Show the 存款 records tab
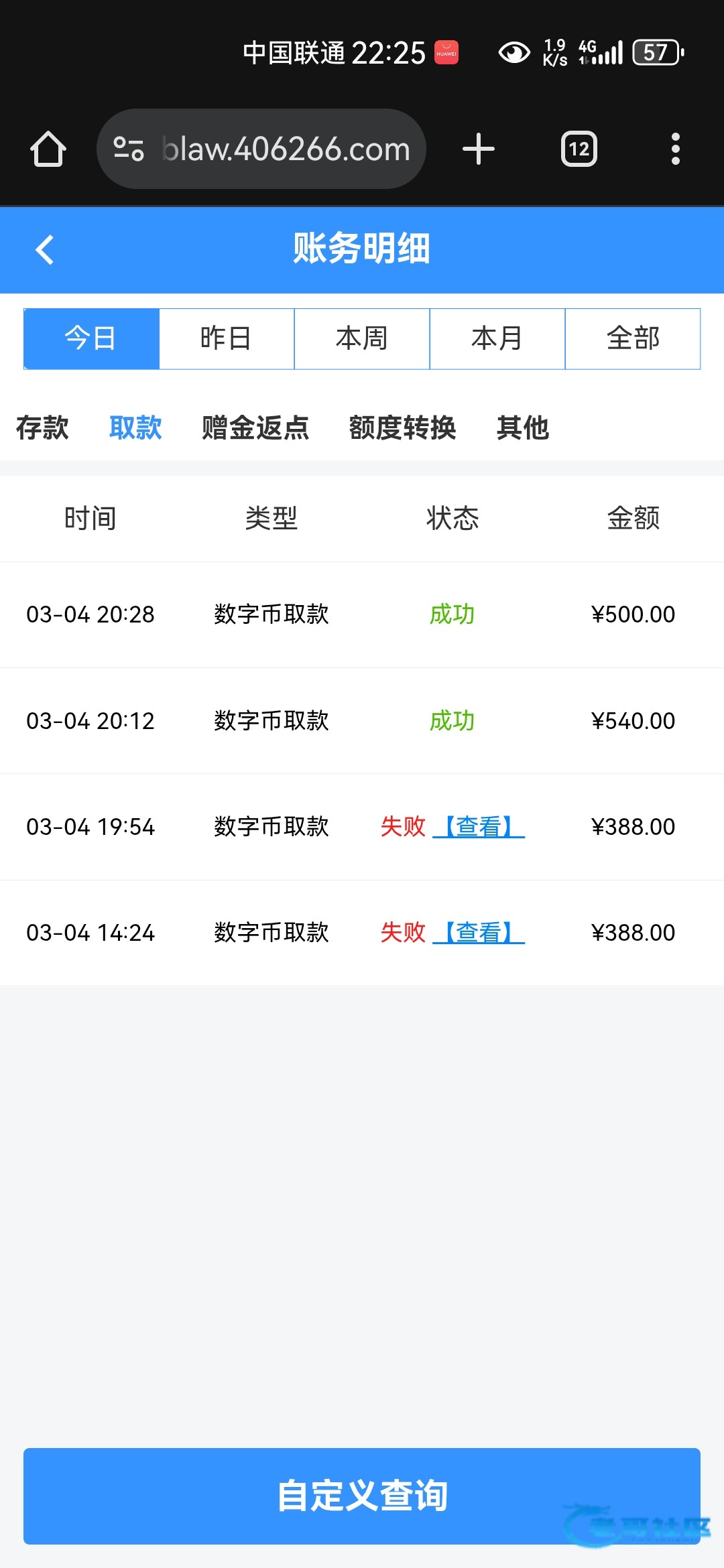Image resolution: width=724 pixels, height=1568 pixels. coord(42,428)
